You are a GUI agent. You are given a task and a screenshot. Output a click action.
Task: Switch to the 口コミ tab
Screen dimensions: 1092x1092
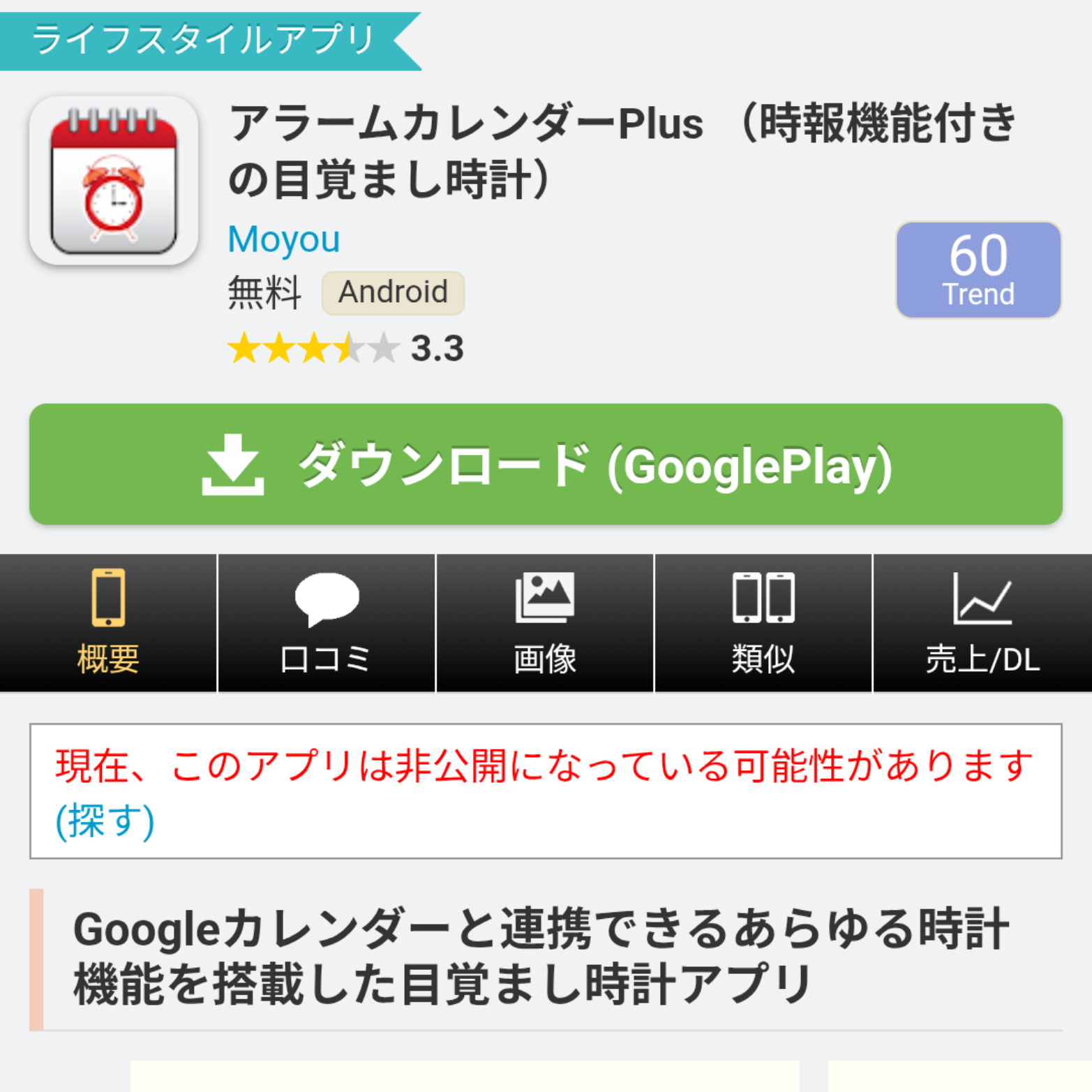327,623
